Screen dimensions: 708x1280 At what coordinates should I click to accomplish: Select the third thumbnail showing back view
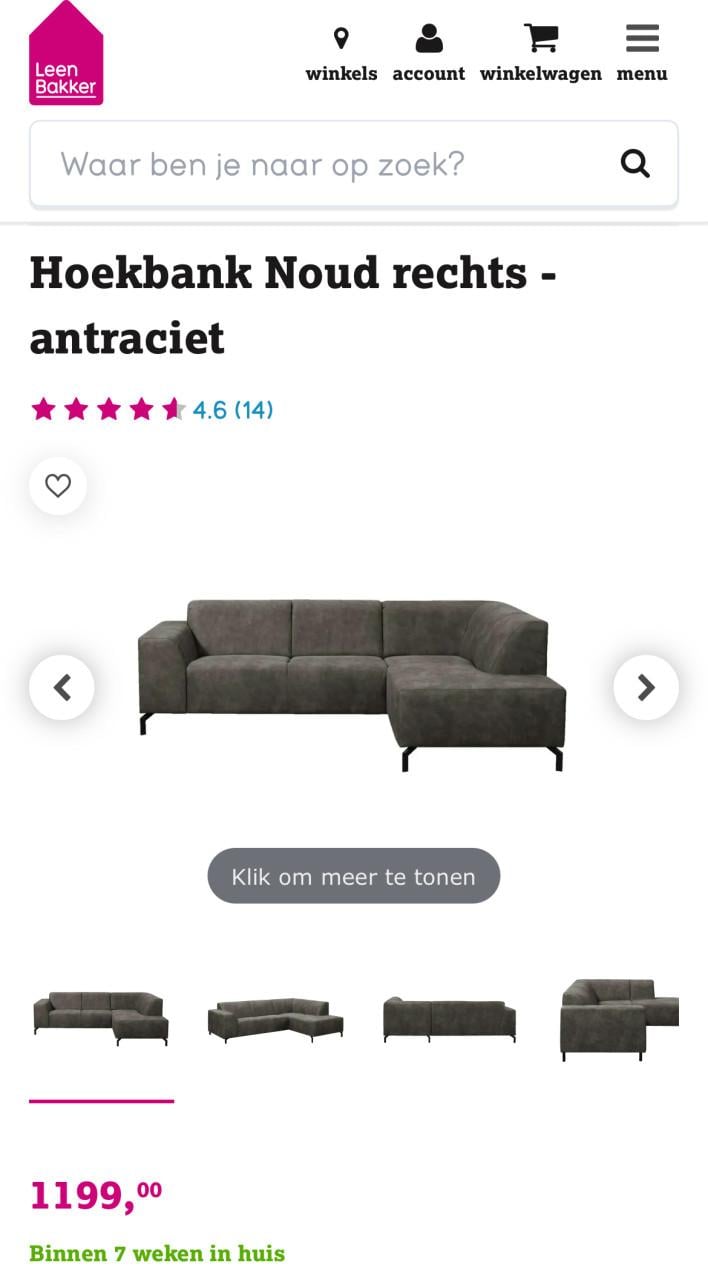tap(450, 1018)
